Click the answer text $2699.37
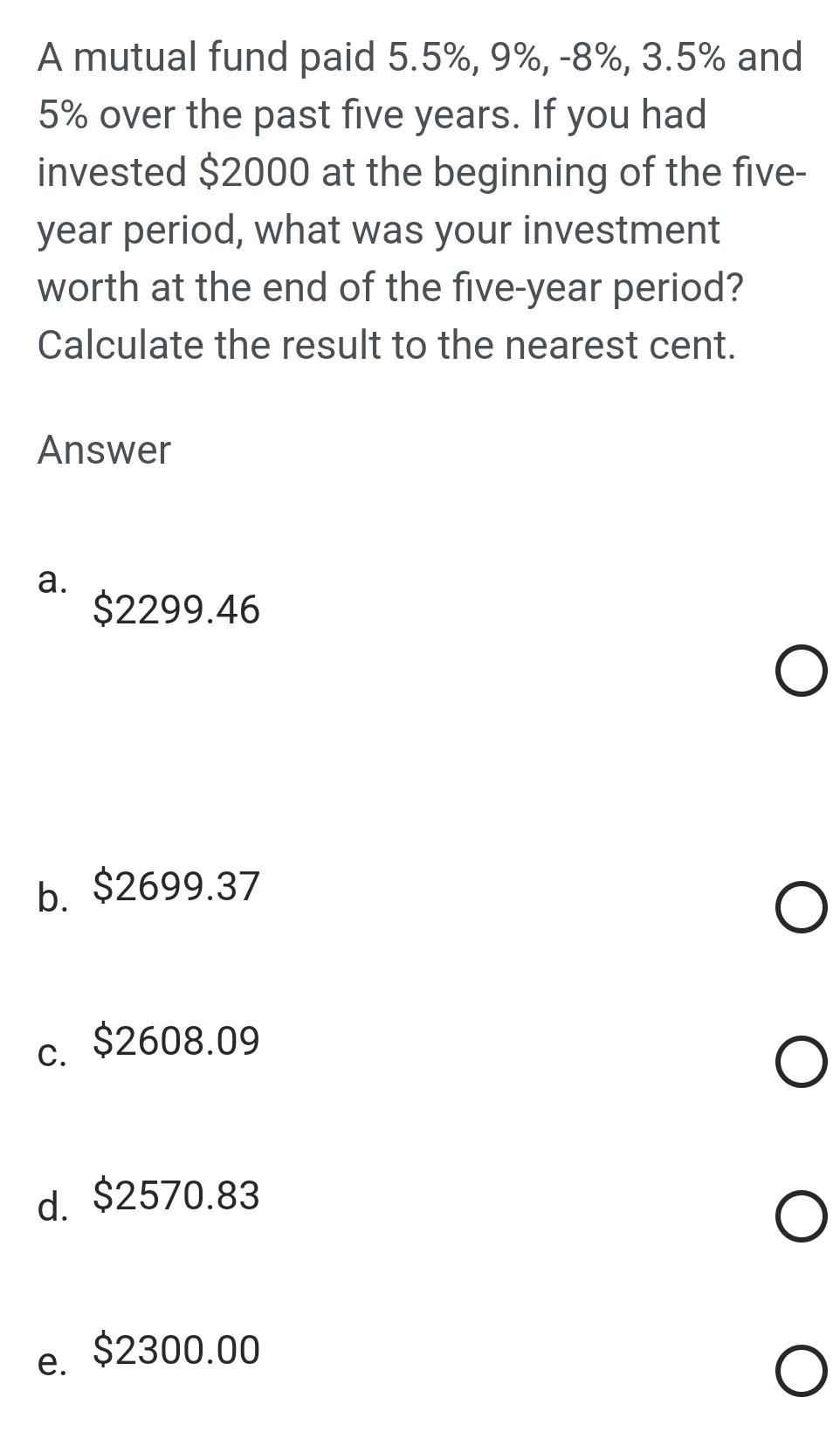This screenshot has height=1432, width=840. (175, 885)
